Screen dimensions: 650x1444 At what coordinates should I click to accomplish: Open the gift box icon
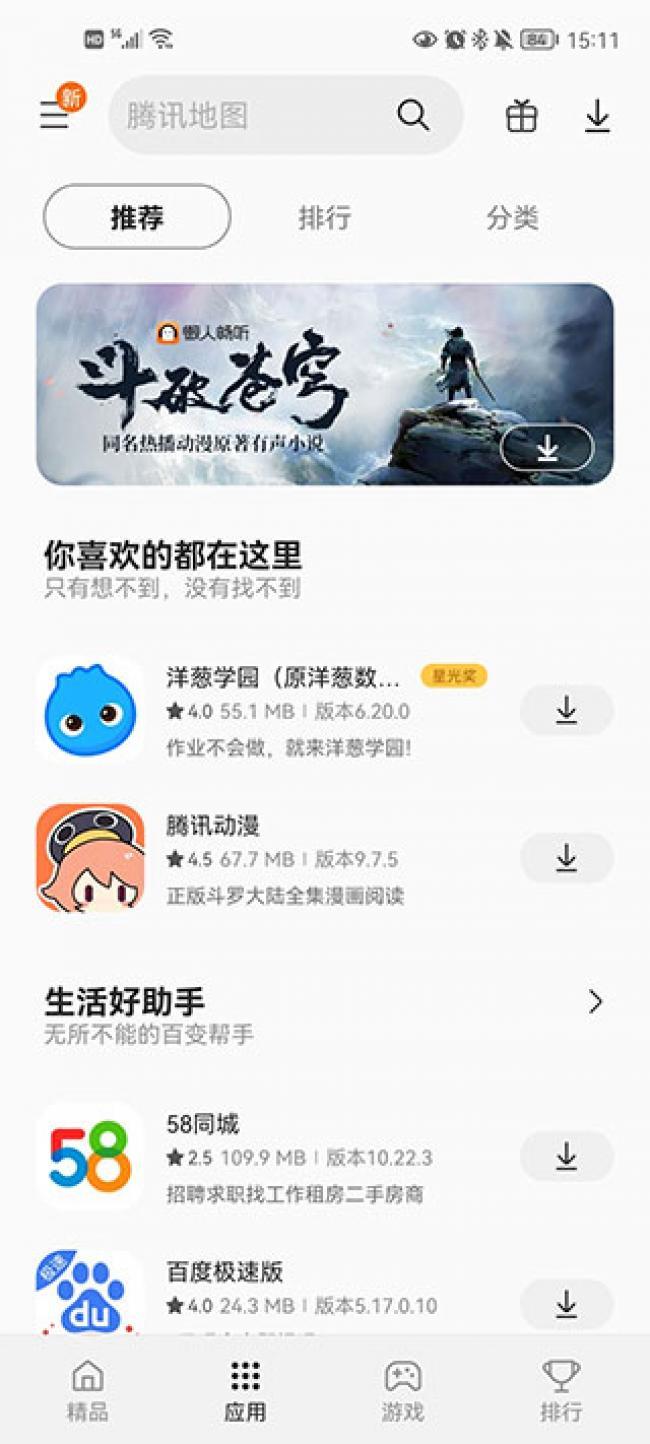point(521,116)
